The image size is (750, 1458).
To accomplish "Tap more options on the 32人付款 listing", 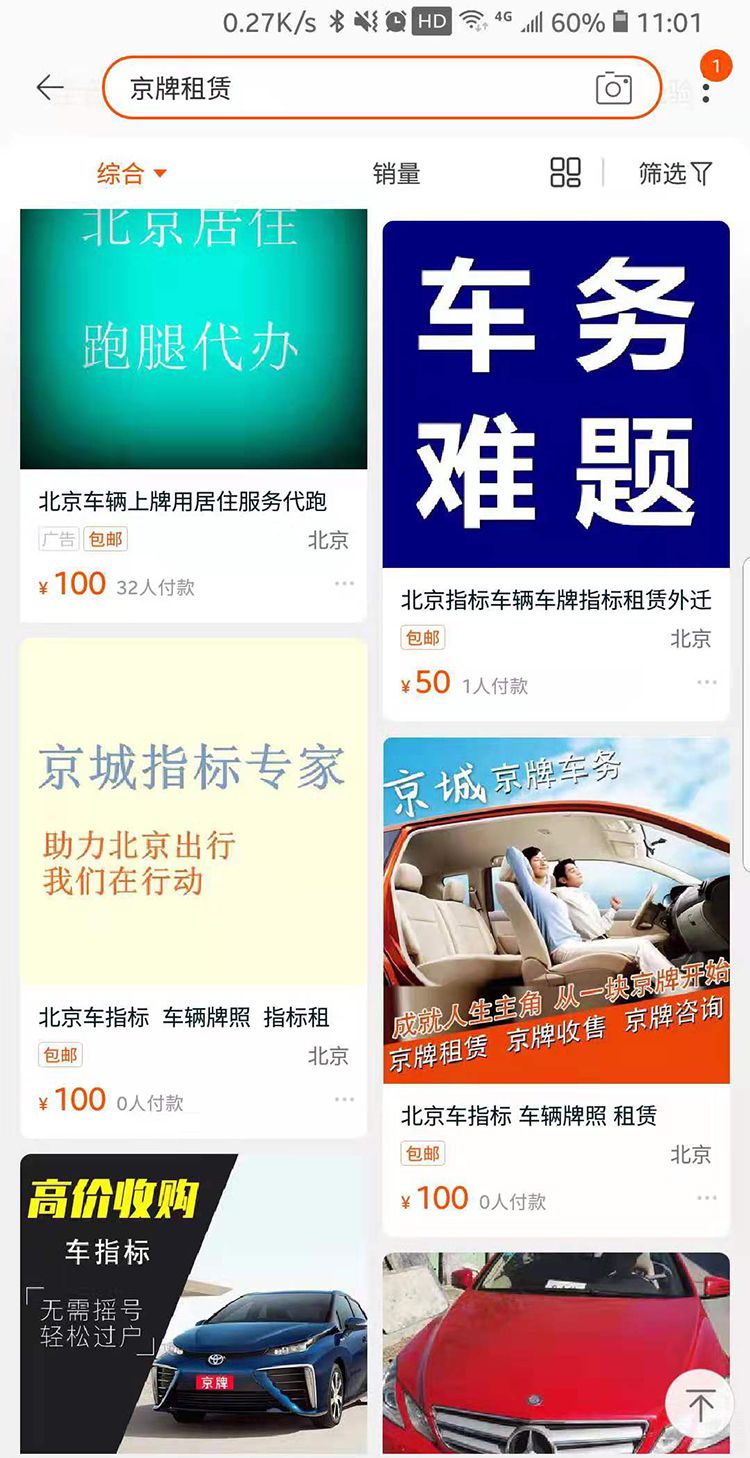I will [x=344, y=584].
